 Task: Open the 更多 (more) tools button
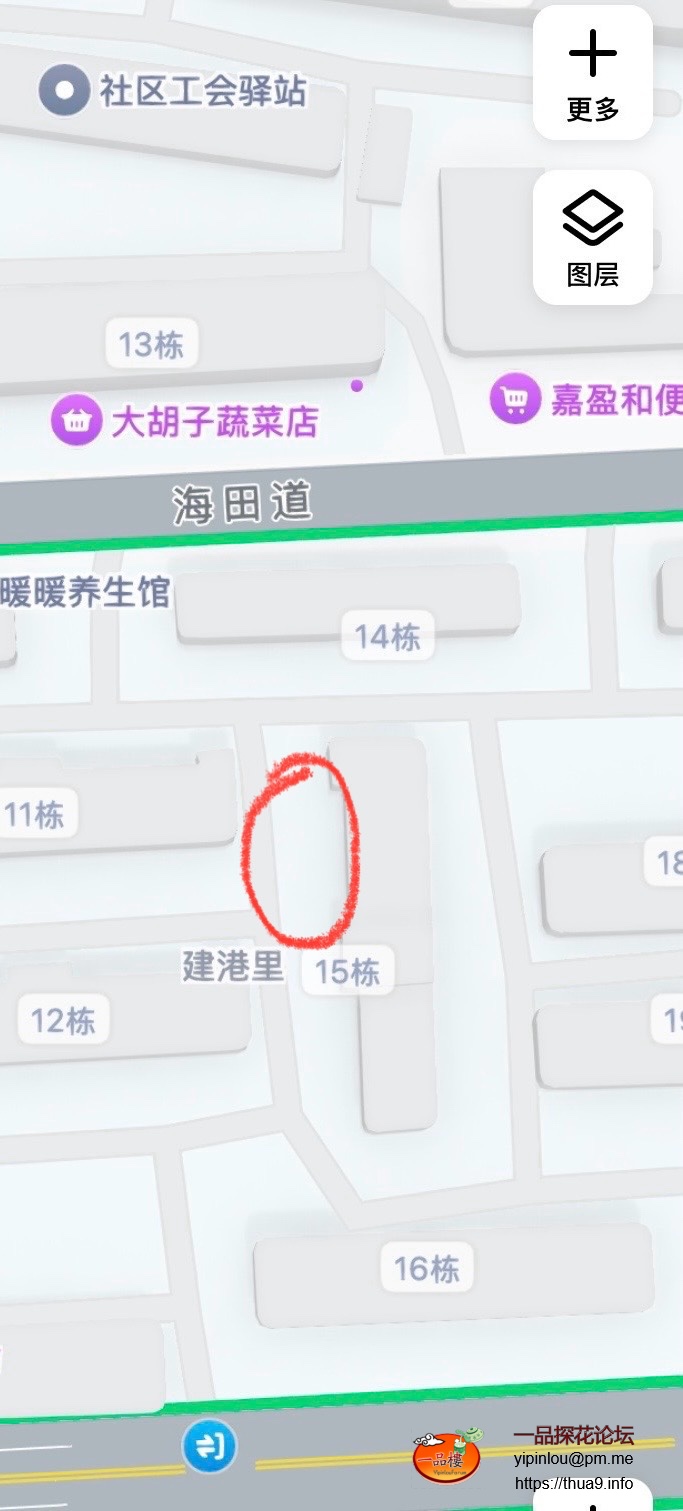(592, 73)
